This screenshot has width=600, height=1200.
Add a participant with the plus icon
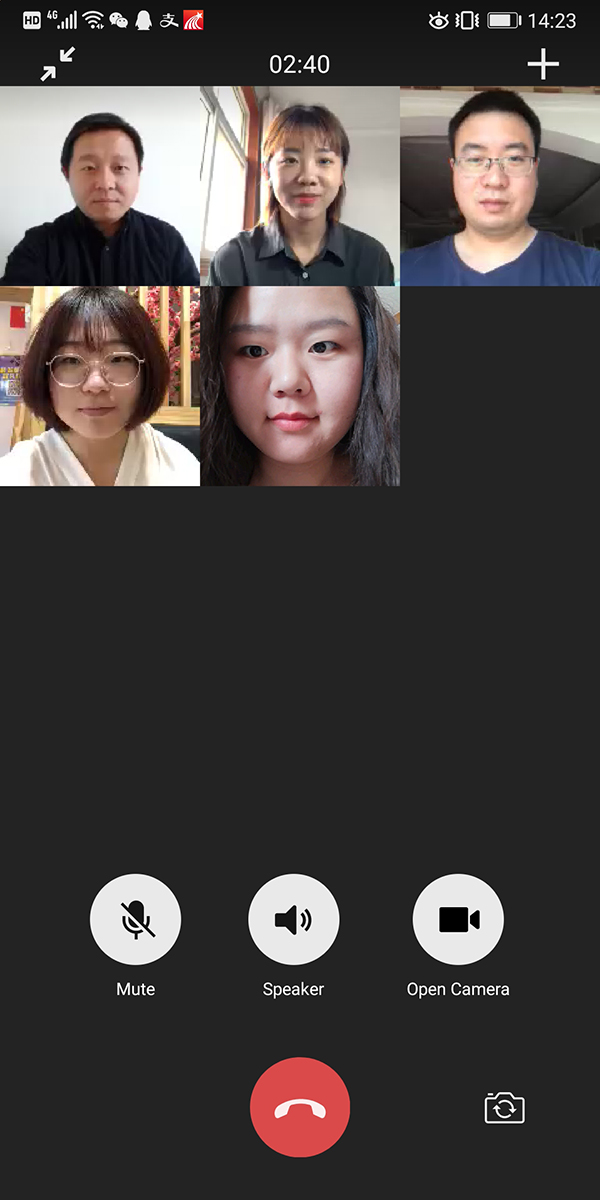[543, 65]
